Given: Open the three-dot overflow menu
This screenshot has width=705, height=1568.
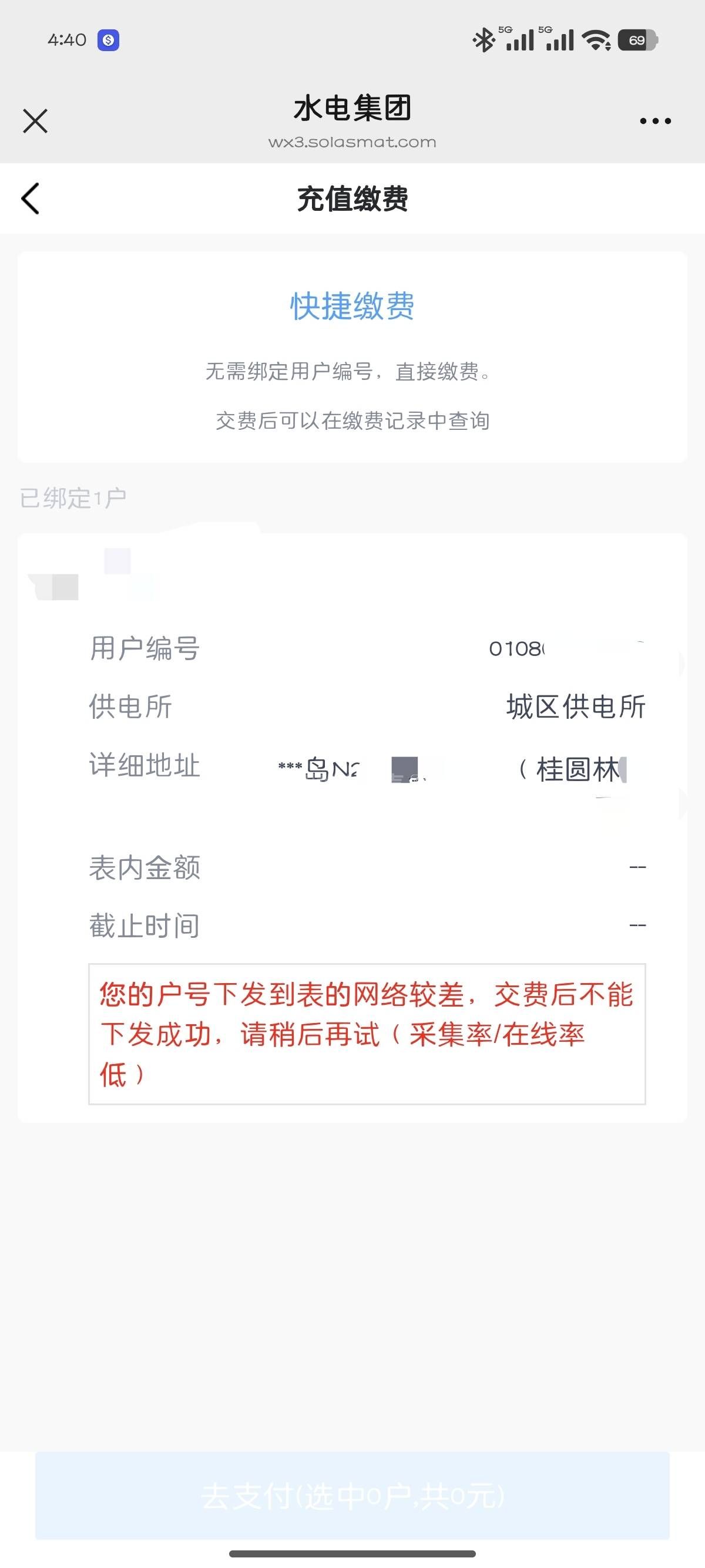Looking at the screenshot, I should pyautogui.click(x=655, y=120).
